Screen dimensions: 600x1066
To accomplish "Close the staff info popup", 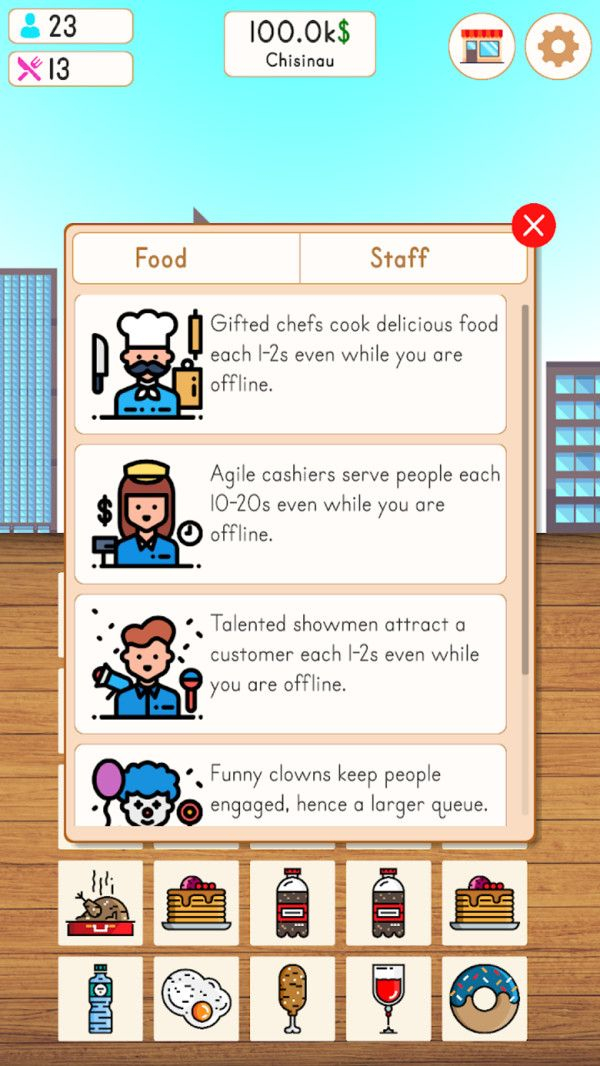I will tap(533, 226).
